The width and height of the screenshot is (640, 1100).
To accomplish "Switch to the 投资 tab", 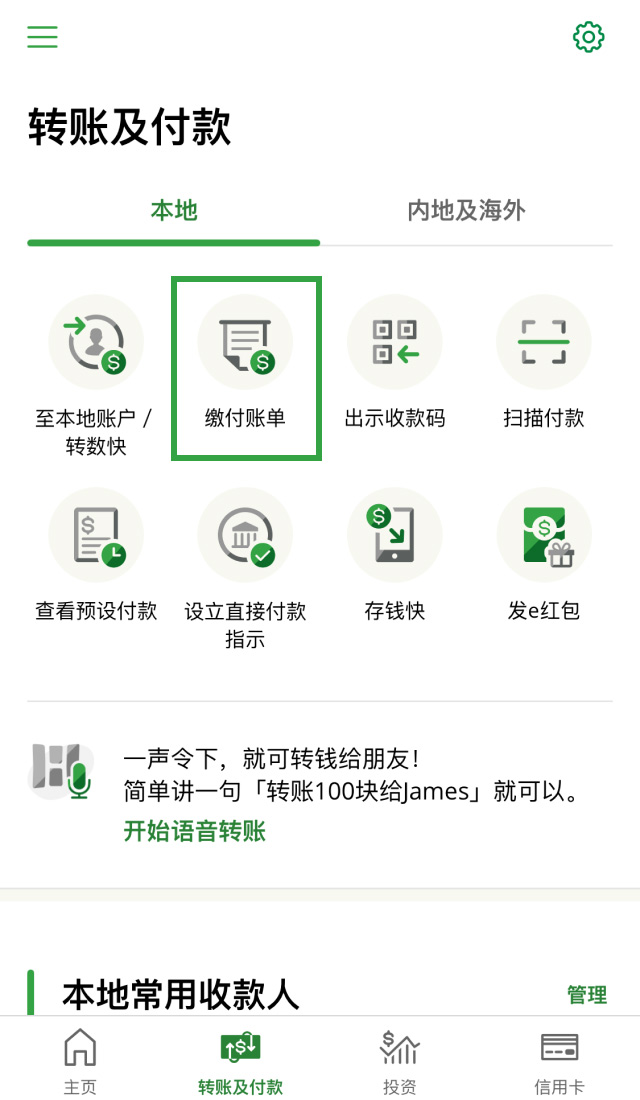I will point(400,1062).
